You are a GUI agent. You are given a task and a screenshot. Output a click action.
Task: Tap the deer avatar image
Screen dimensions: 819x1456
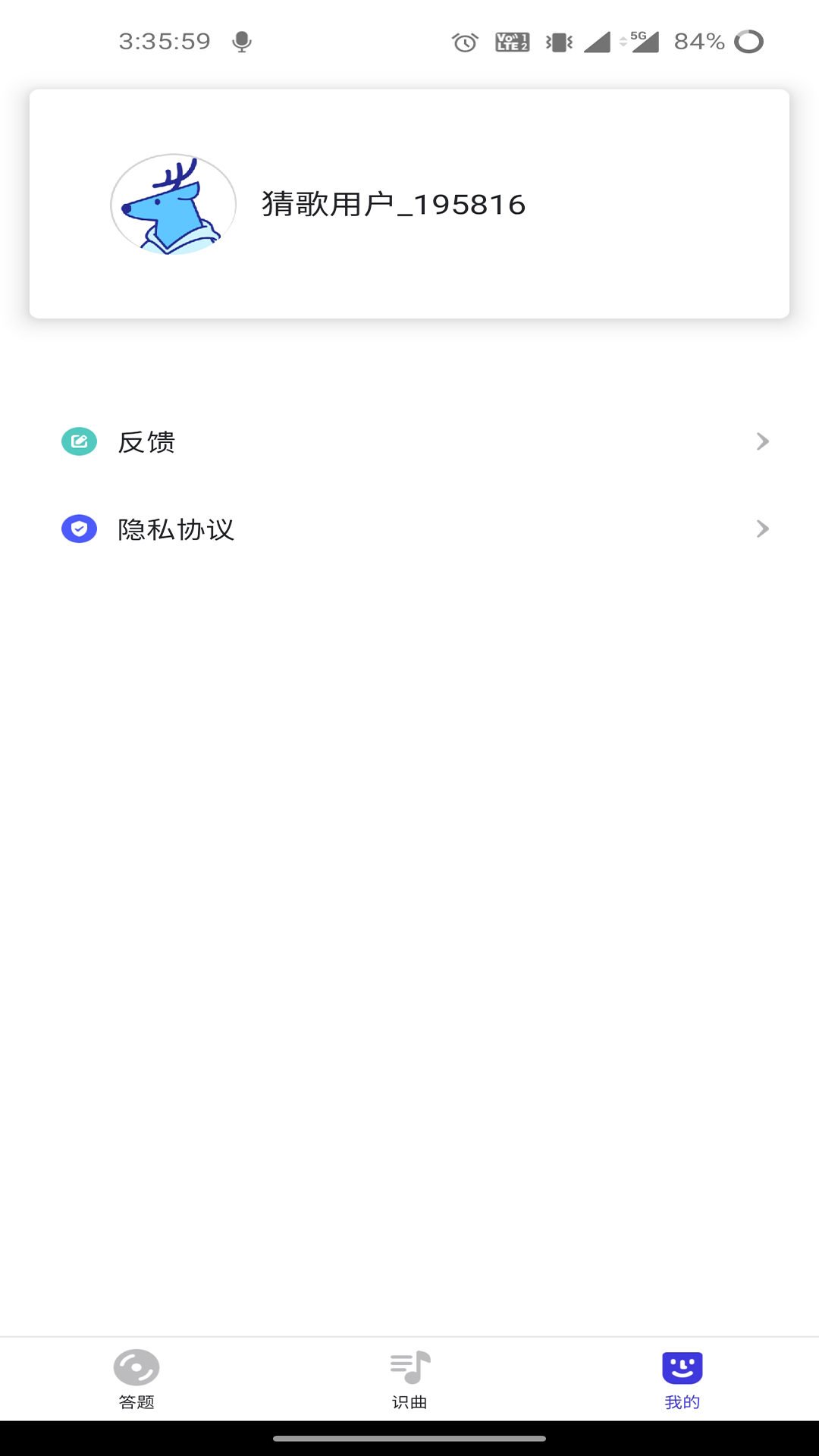[x=172, y=203]
